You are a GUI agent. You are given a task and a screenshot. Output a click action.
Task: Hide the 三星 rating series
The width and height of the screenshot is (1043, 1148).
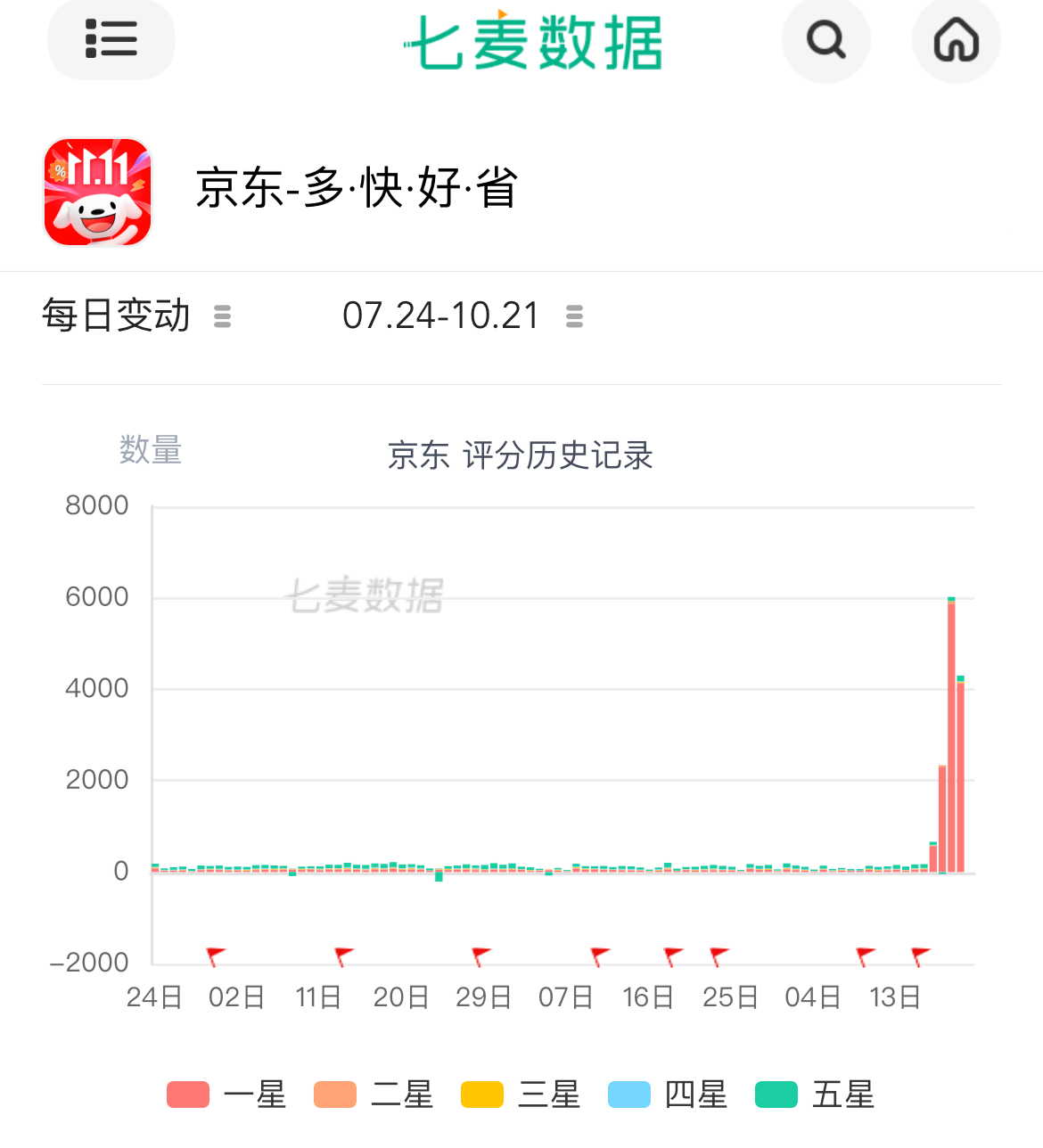click(521, 1095)
